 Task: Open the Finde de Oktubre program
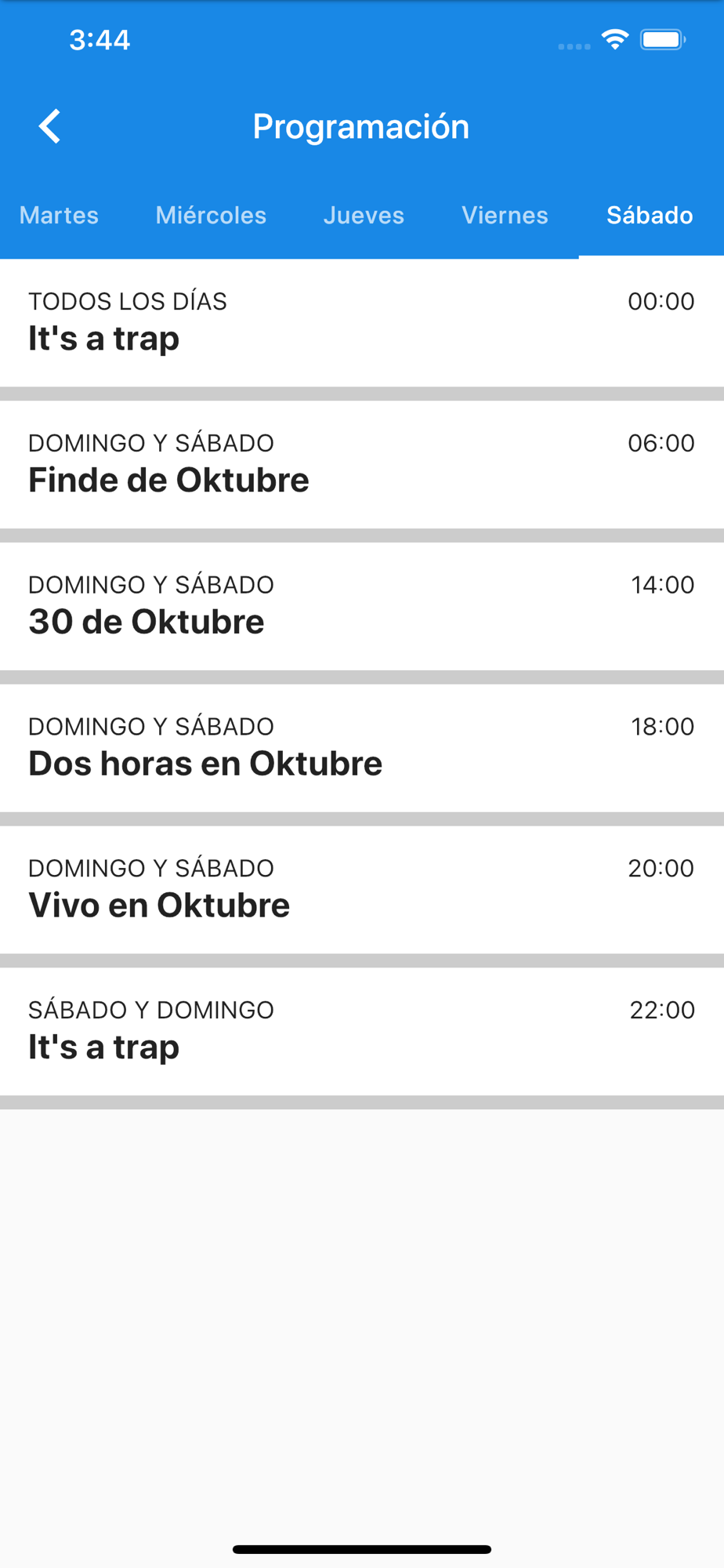[x=361, y=464]
